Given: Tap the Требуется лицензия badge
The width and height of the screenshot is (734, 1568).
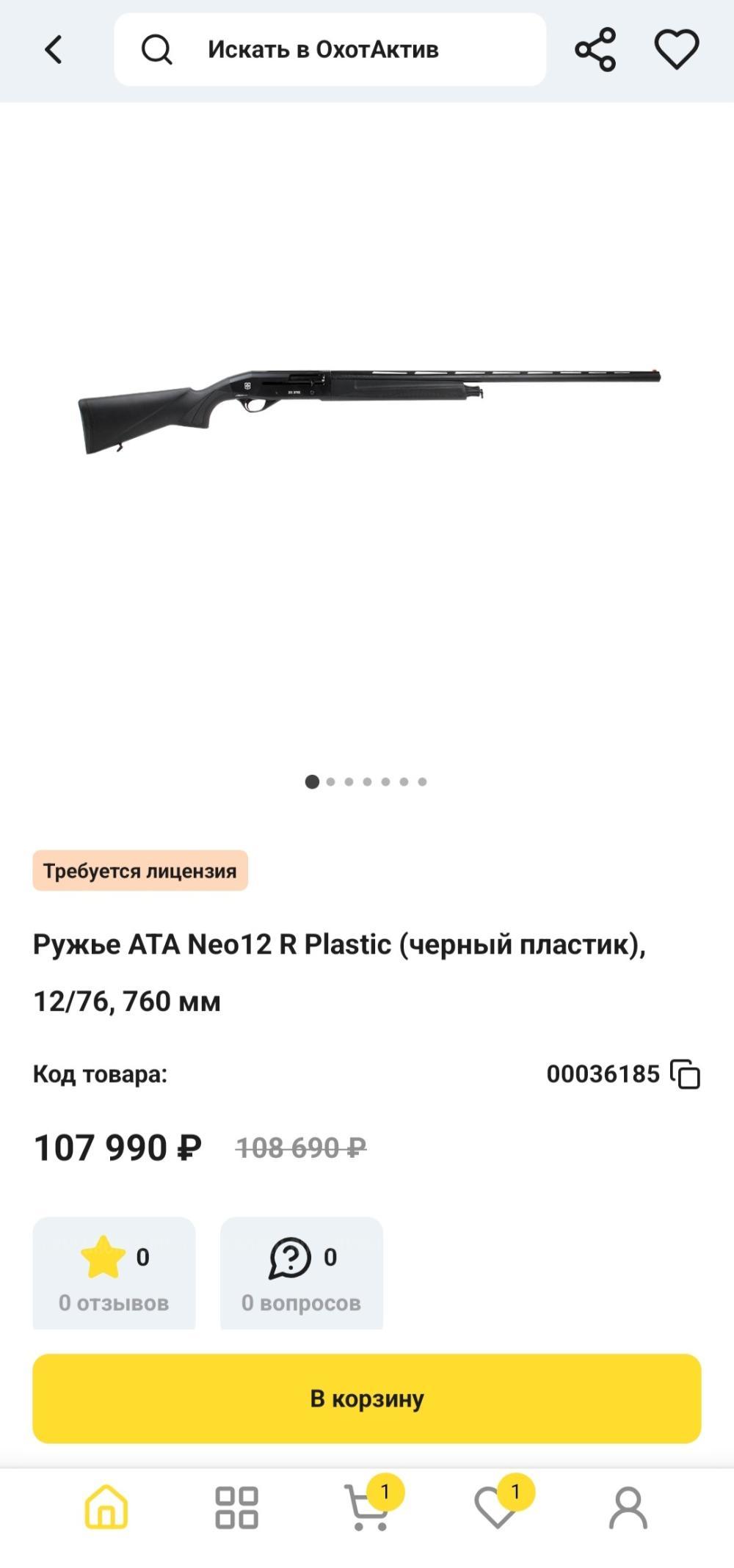Looking at the screenshot, I should click(x=141, y=870).
